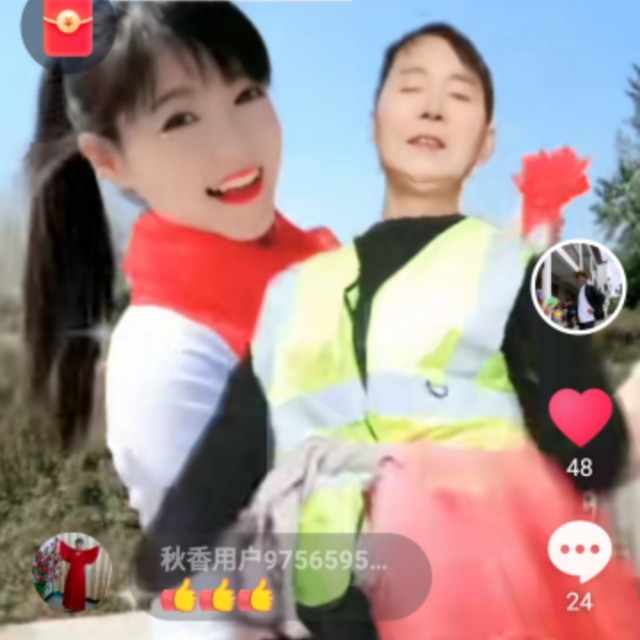Open the comments bubble

point(580,551)
